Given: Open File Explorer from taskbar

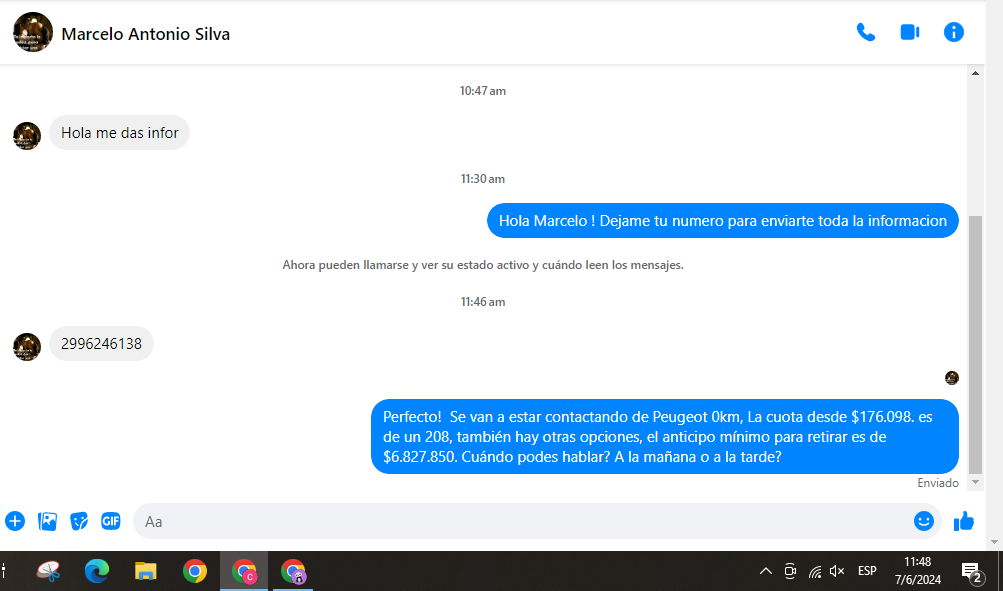Looking at the screenshot, I should click(146, 571).
